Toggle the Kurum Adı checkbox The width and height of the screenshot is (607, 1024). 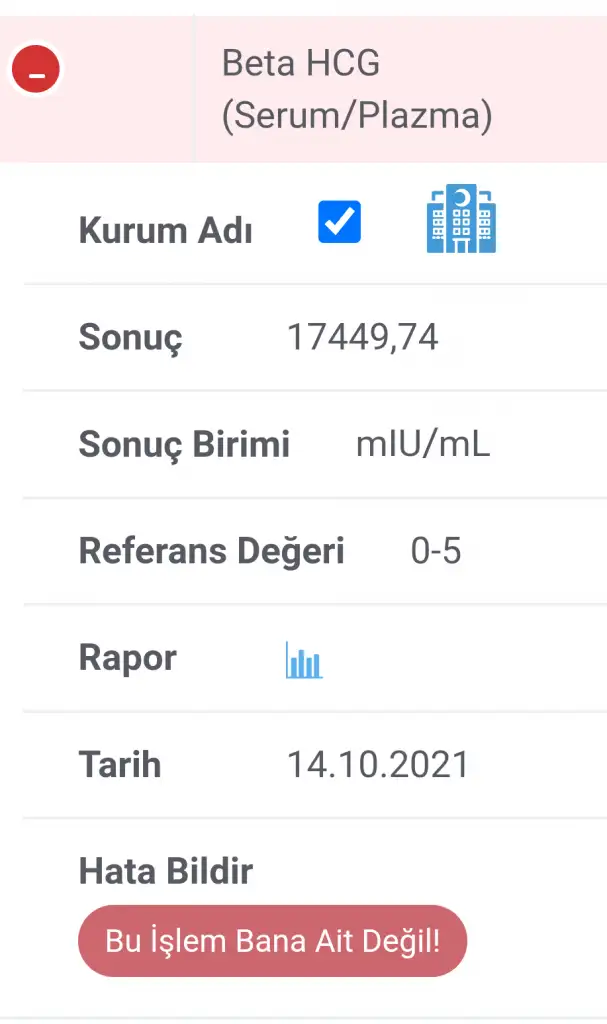[339, 222]
